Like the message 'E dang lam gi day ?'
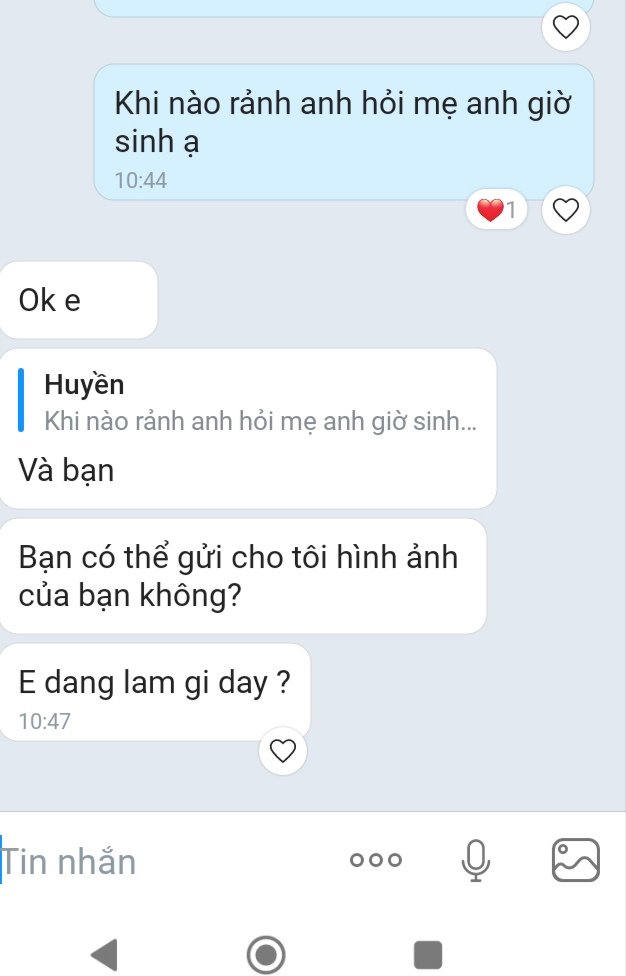 pyautogui.click(x=283, y=751)
